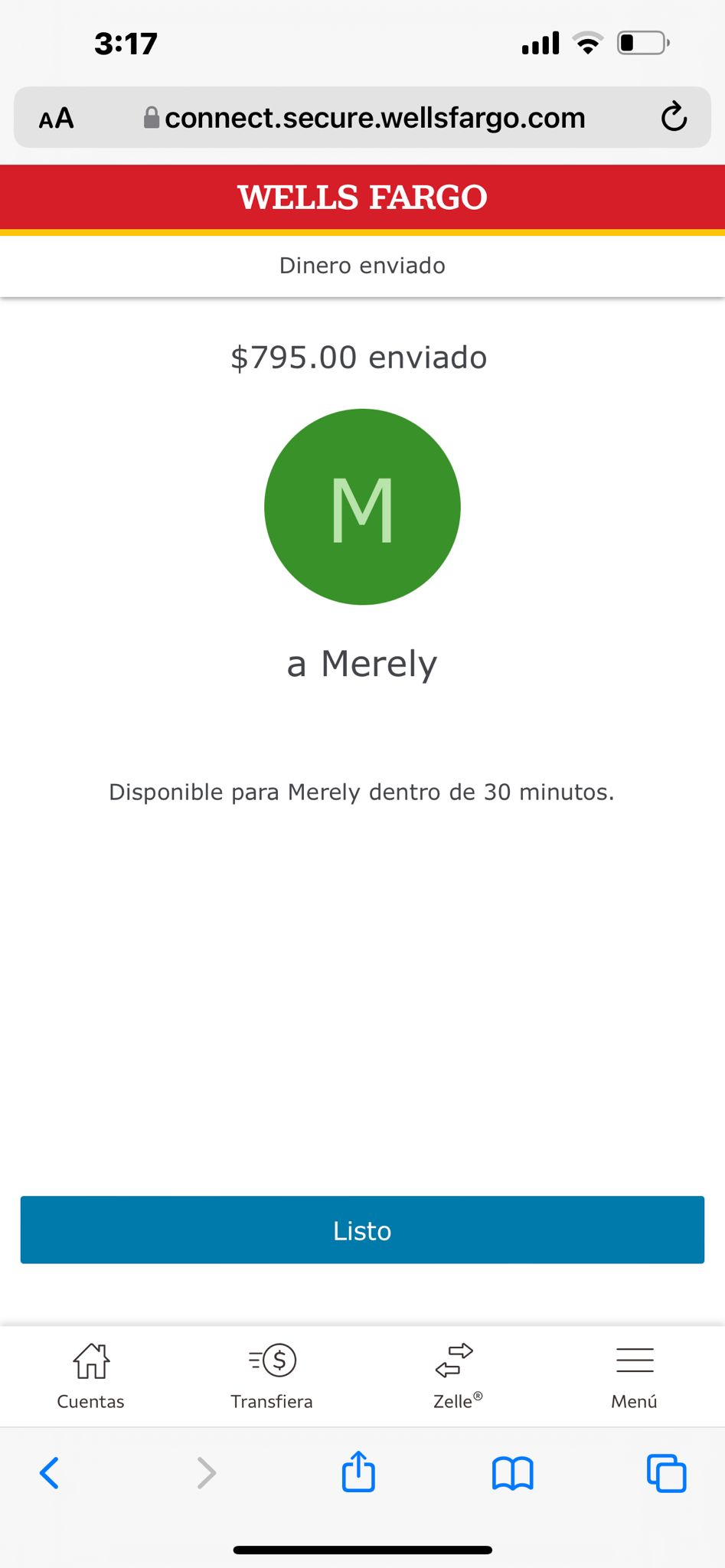Switch to the Transfiera tab
This screenshot has width=725, height=1568.
point(272,1377)
